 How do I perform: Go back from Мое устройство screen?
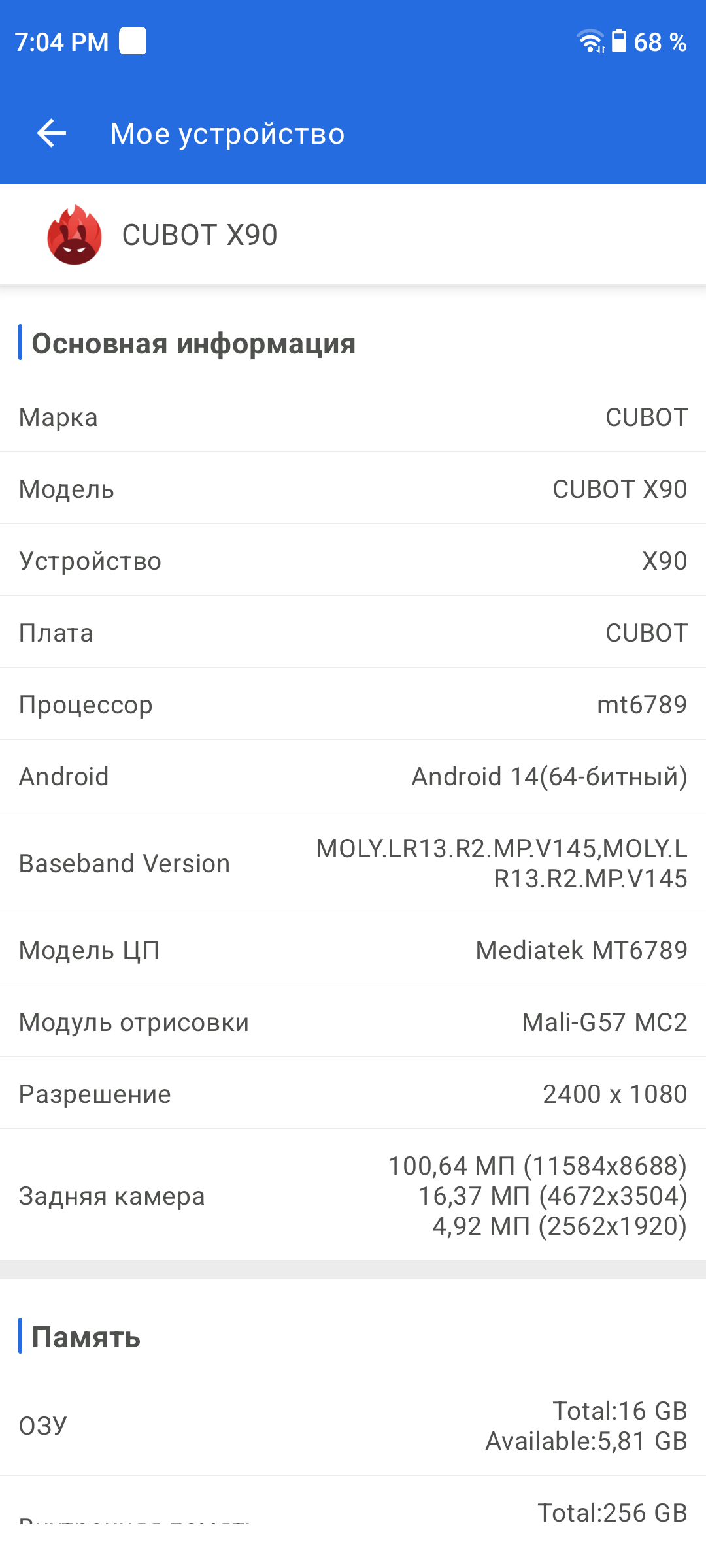coord(52,133)
